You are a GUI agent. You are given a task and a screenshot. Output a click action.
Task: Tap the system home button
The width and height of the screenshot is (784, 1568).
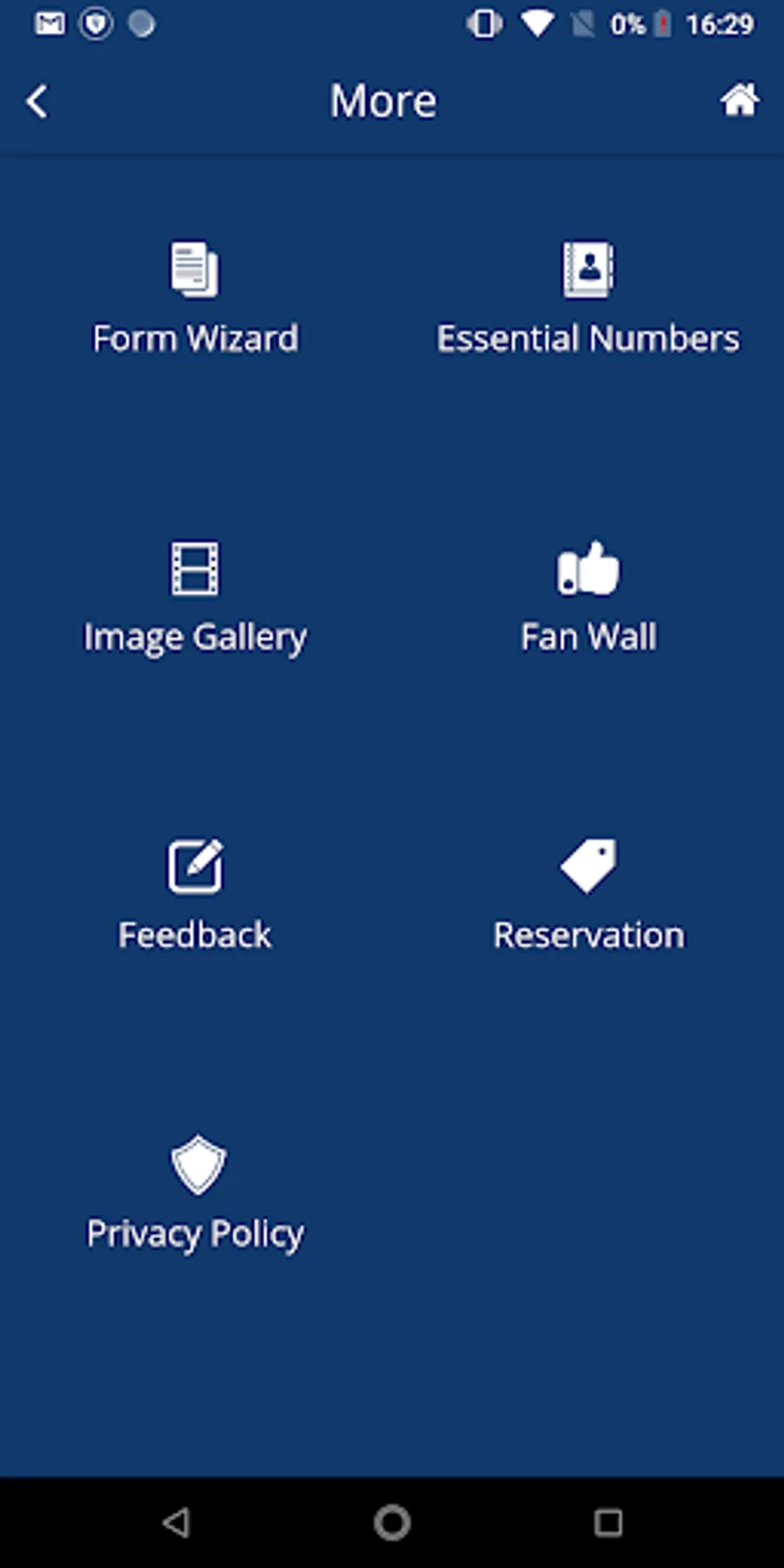[392, 1523]
